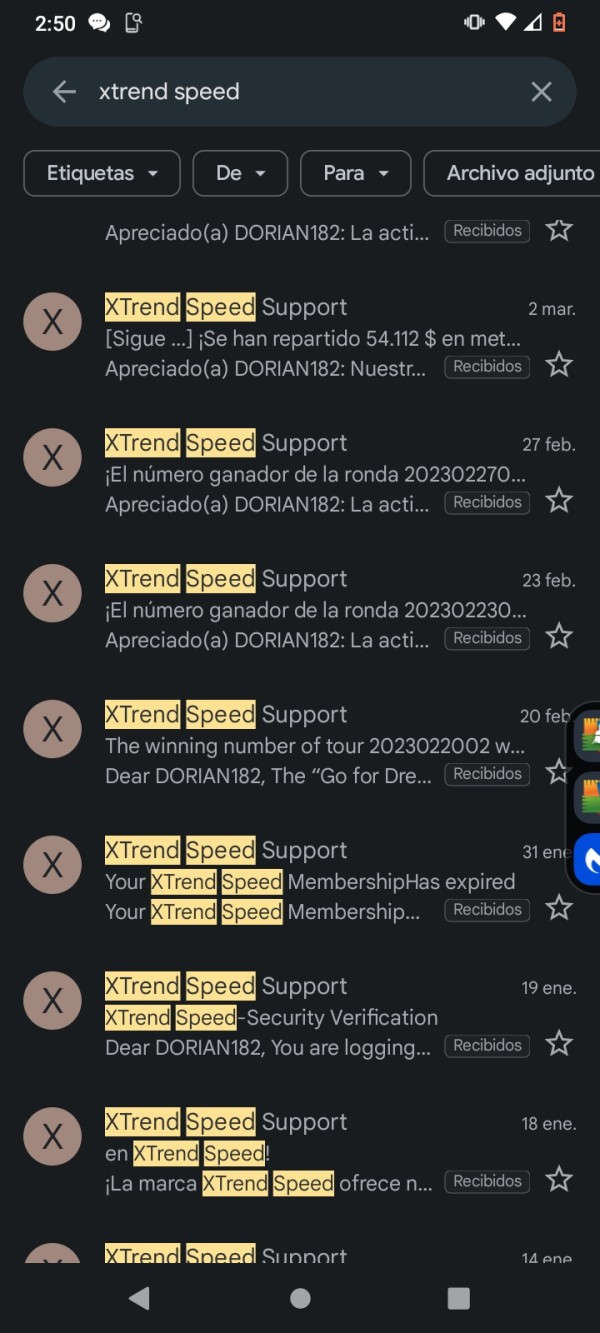Edit the xtrend speed search query

[300, 92]
